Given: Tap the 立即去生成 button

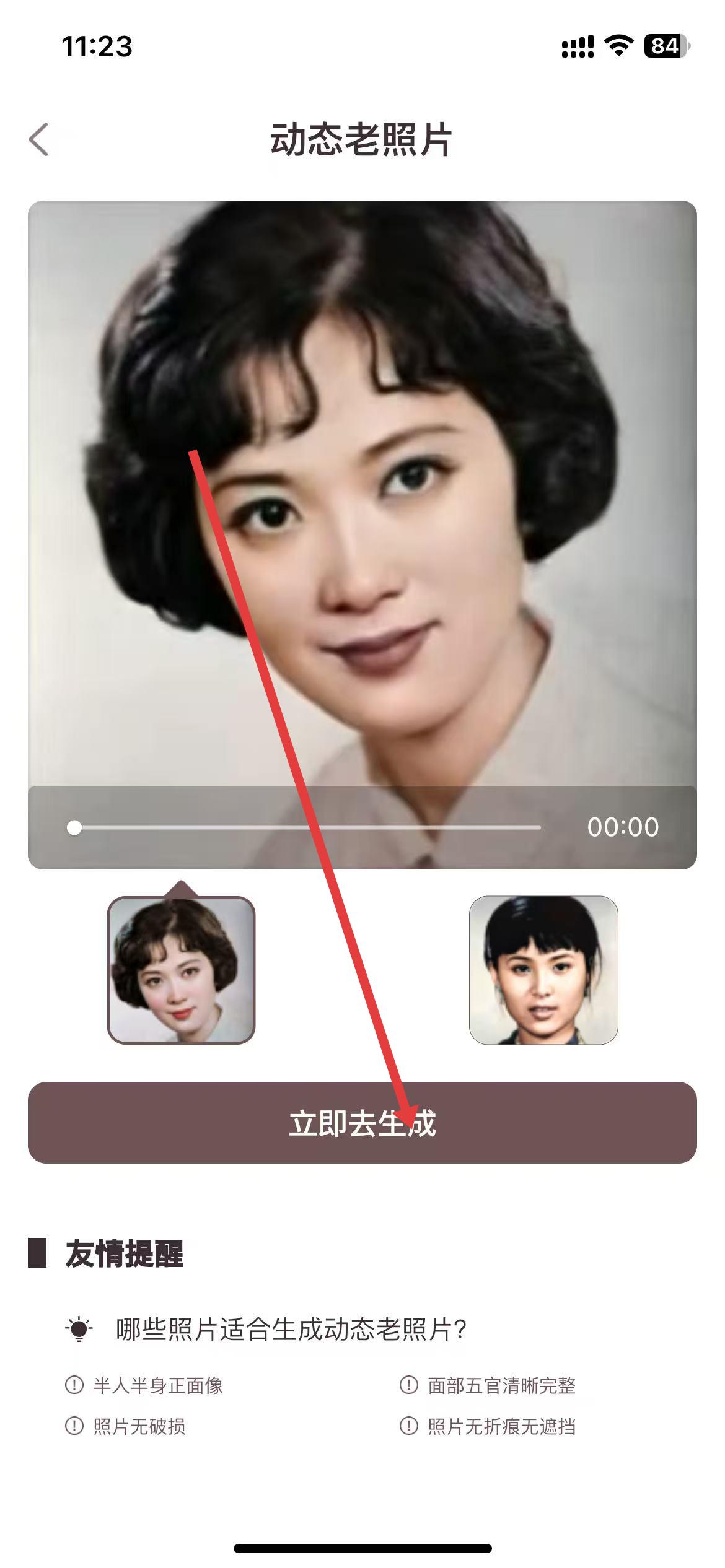Looking at the screenshot, I should click(362, 1122).
